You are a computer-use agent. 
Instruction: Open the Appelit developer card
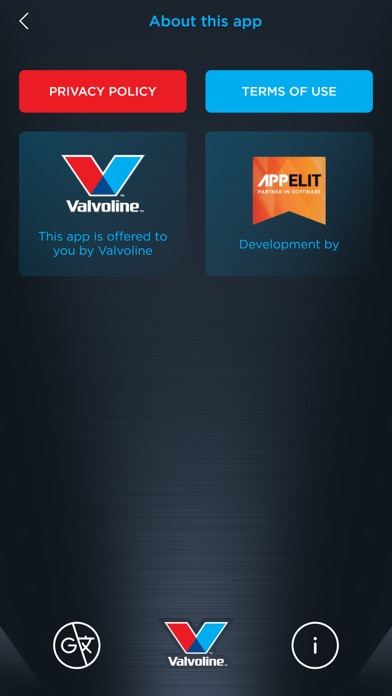click(x=289, y=204)
